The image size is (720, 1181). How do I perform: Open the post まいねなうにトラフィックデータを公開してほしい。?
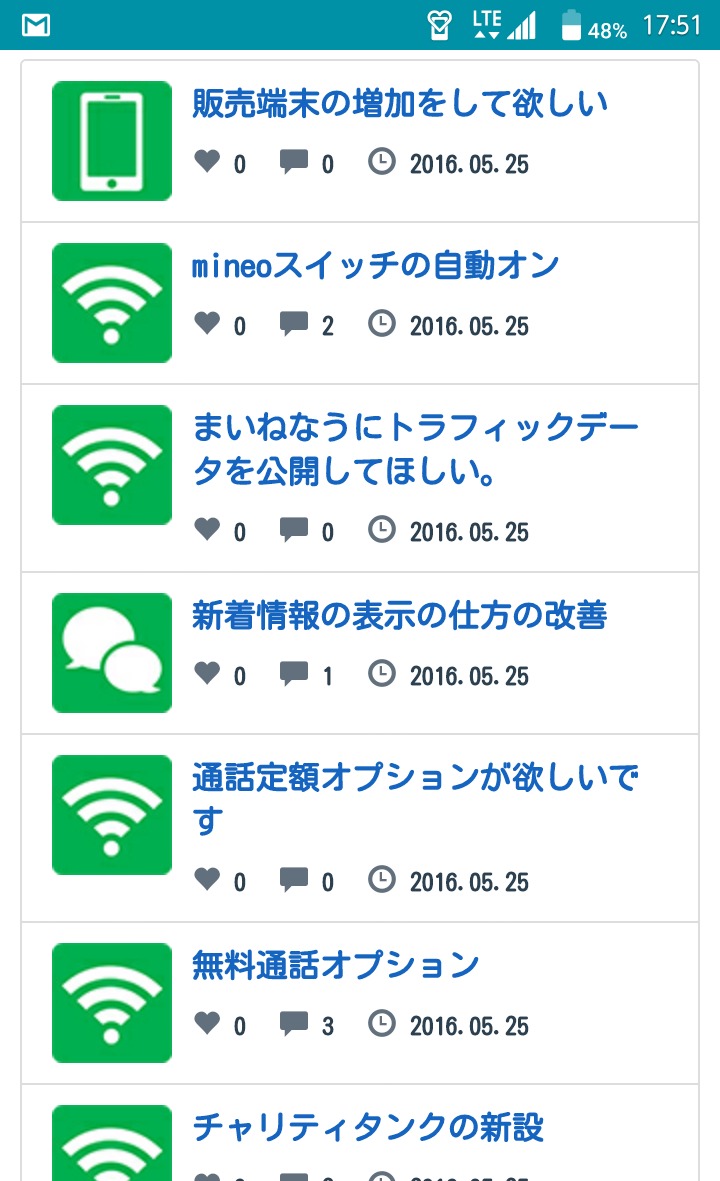click(x=415, y=449)
